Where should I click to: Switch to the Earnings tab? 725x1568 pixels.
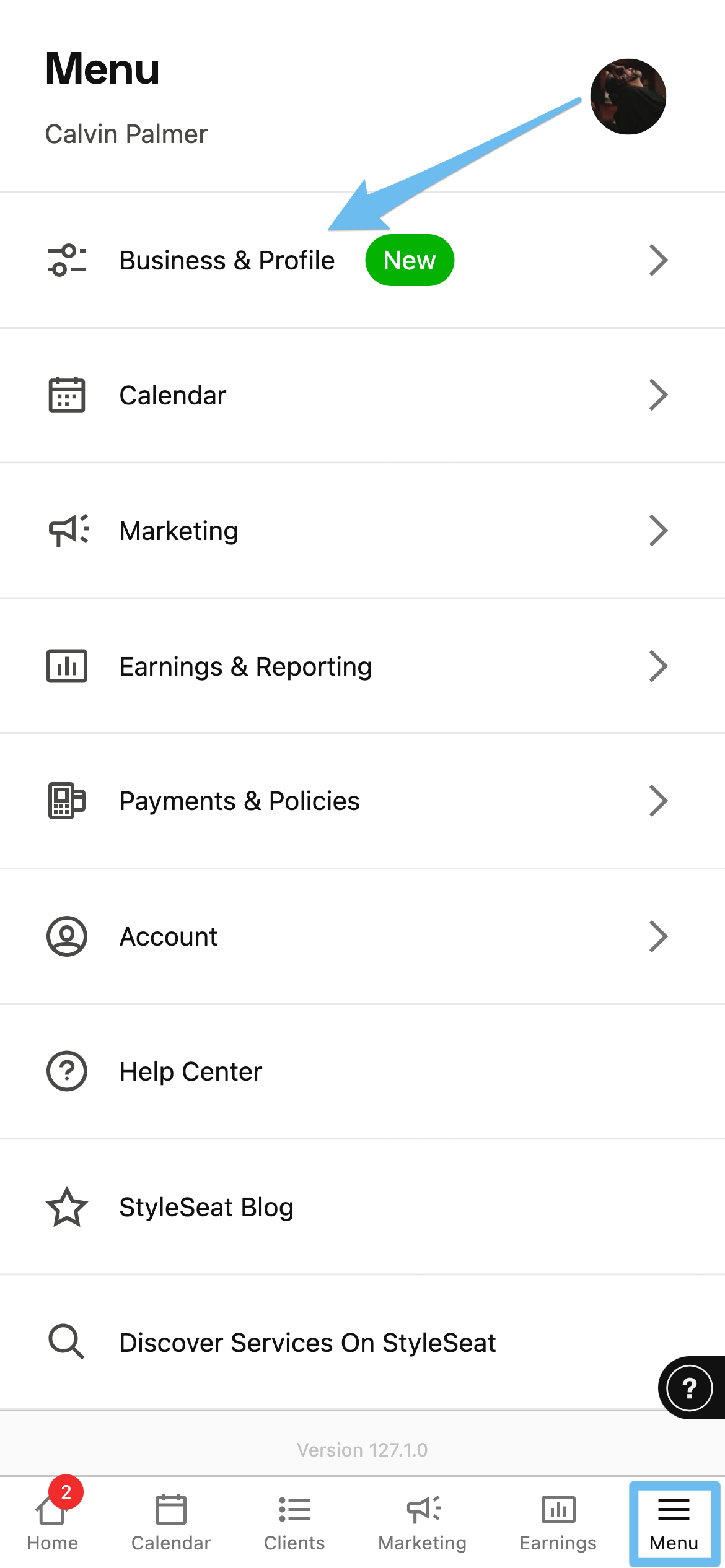pos(558,1522)
